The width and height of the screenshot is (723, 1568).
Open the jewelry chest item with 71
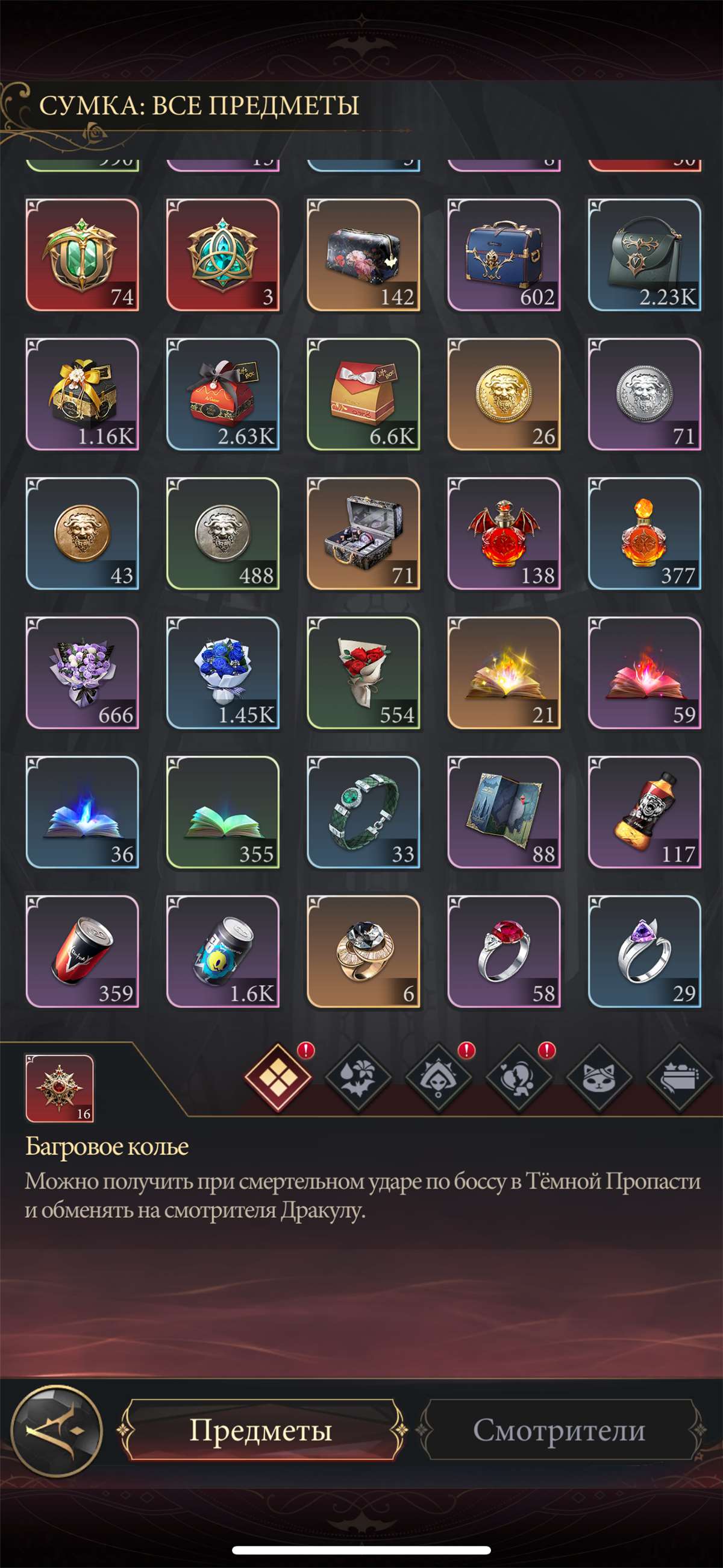[x=363, y=534]
